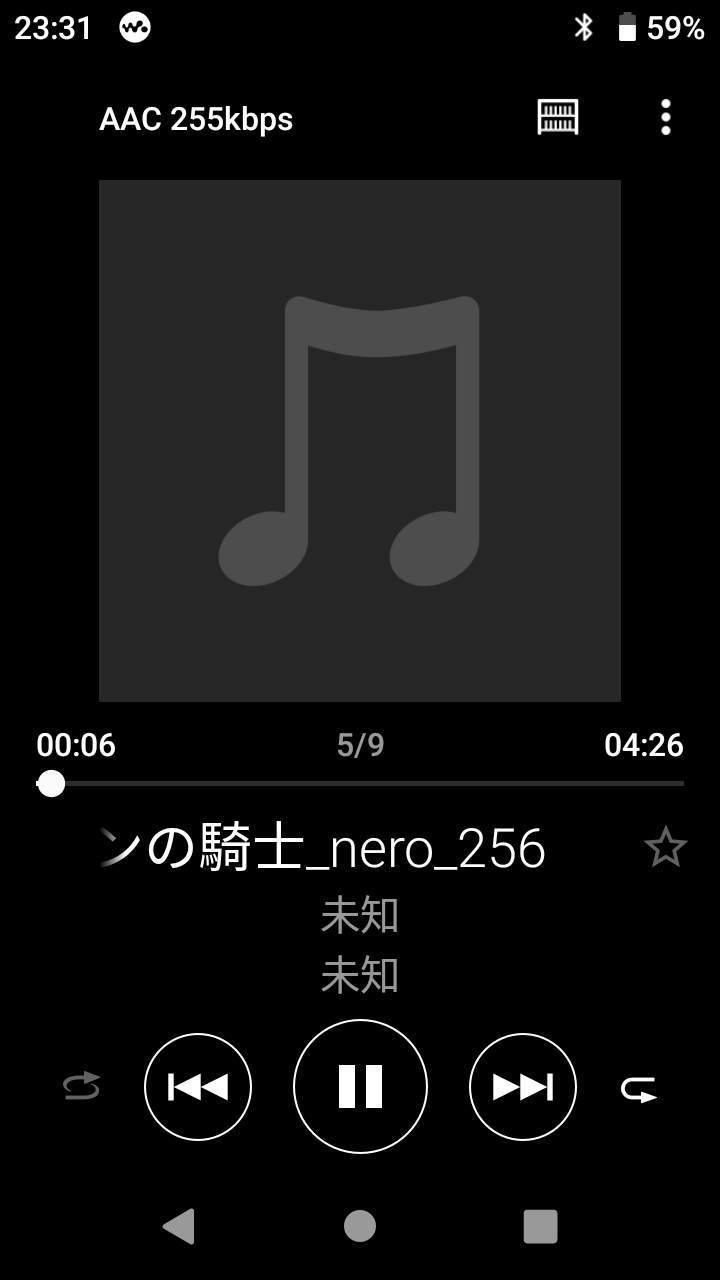The height and width of the screenshot is (1280, 720).
Task: Toggle shuffle playback mode
Action: point(81,1087)
